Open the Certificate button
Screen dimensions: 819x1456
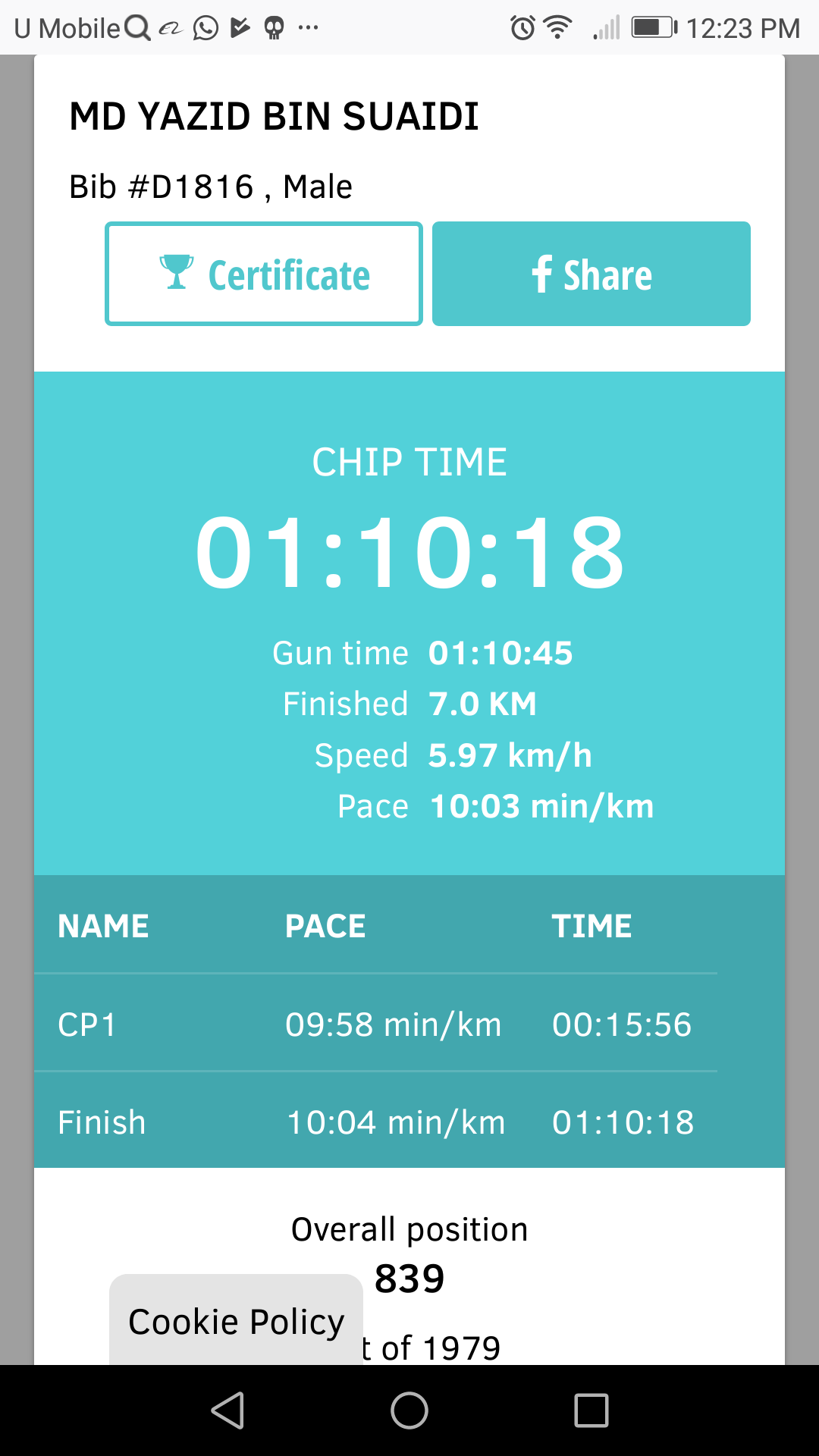click(264, 274)
